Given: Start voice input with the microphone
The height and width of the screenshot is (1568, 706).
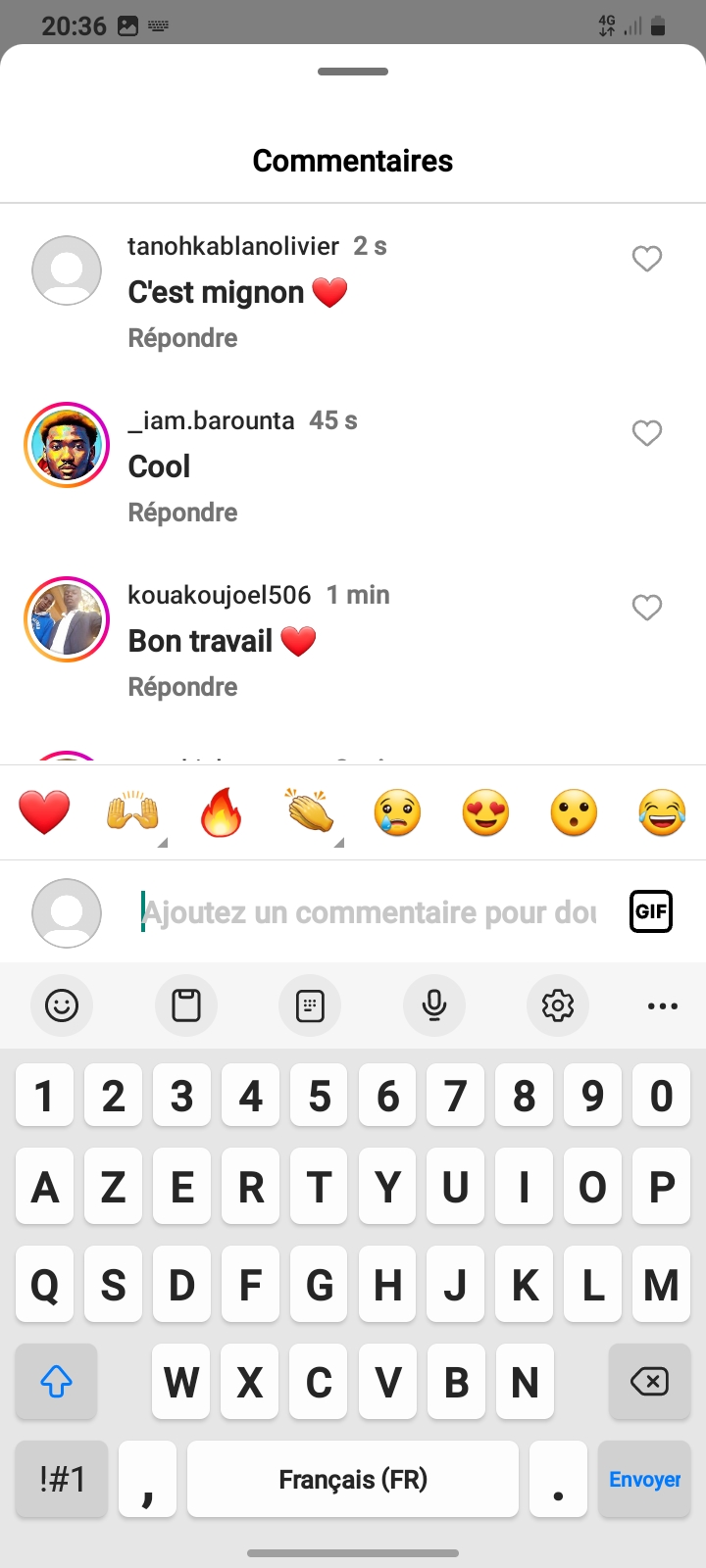Looking at the screenshot, I should click(434, 1005).
